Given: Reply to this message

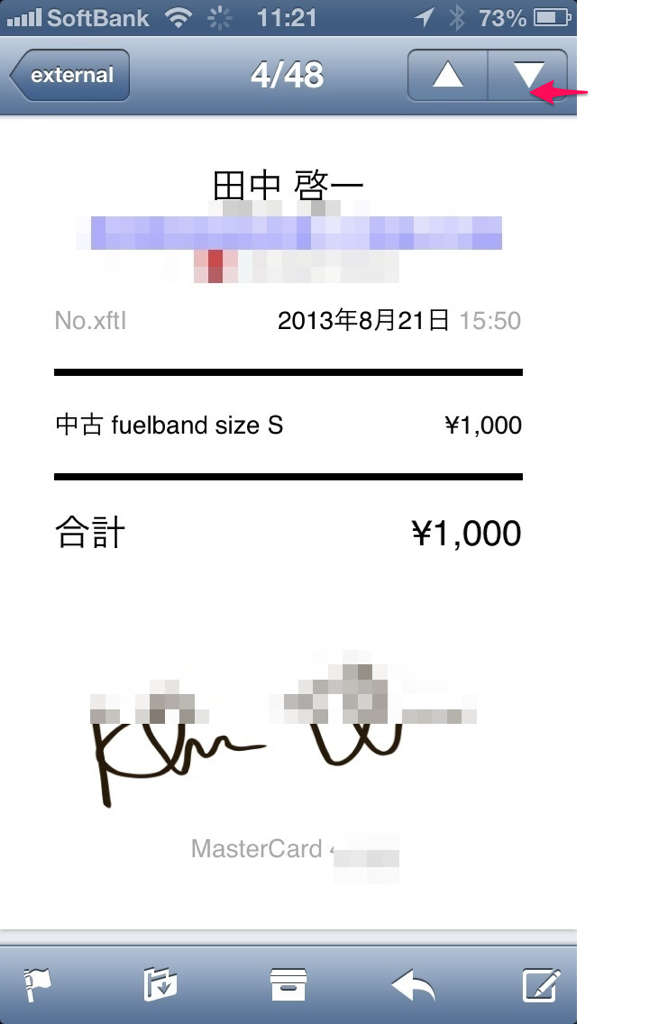Looking at the screenshot, I should point(413,985).
